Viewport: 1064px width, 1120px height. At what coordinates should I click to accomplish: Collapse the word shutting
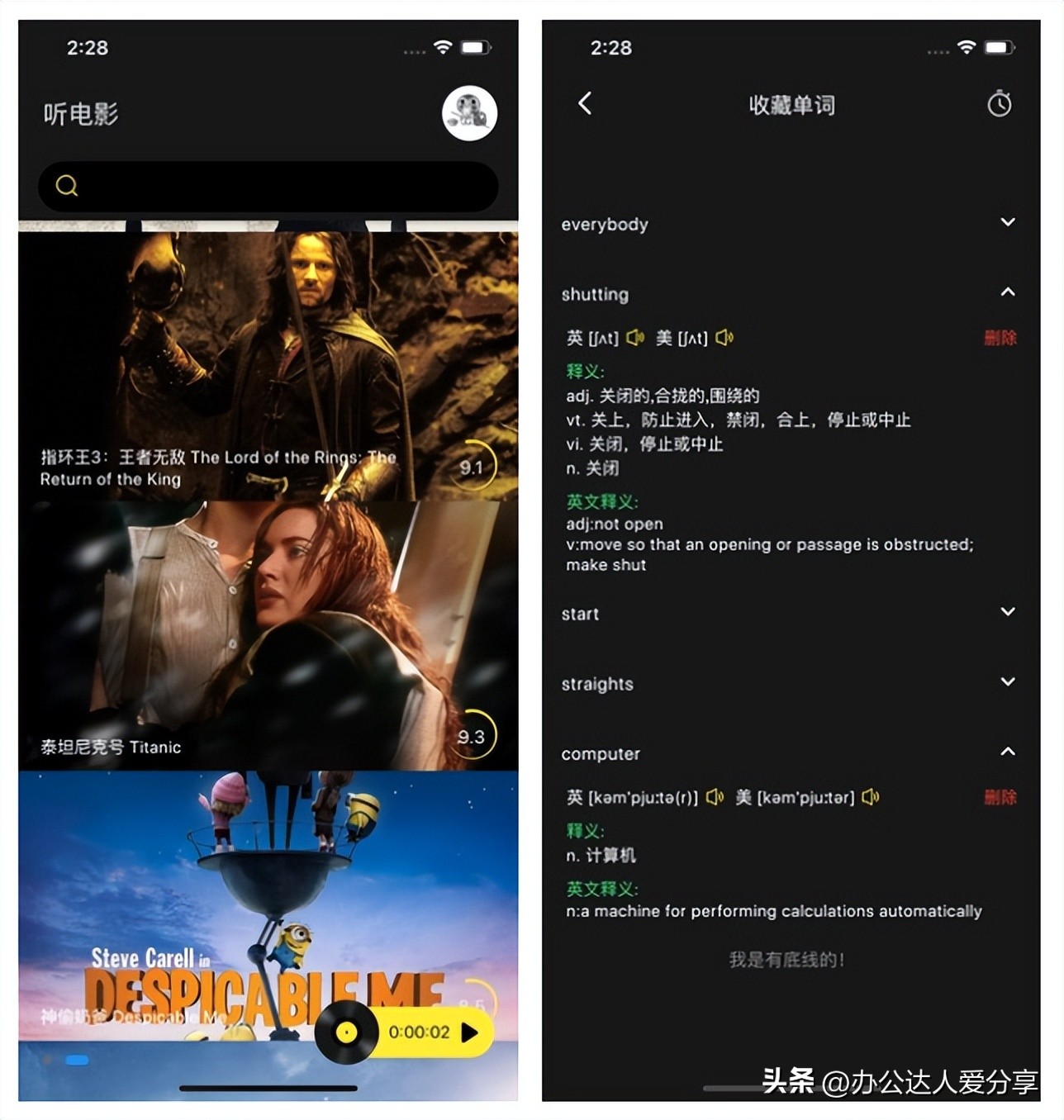[x=1007, y=292]
